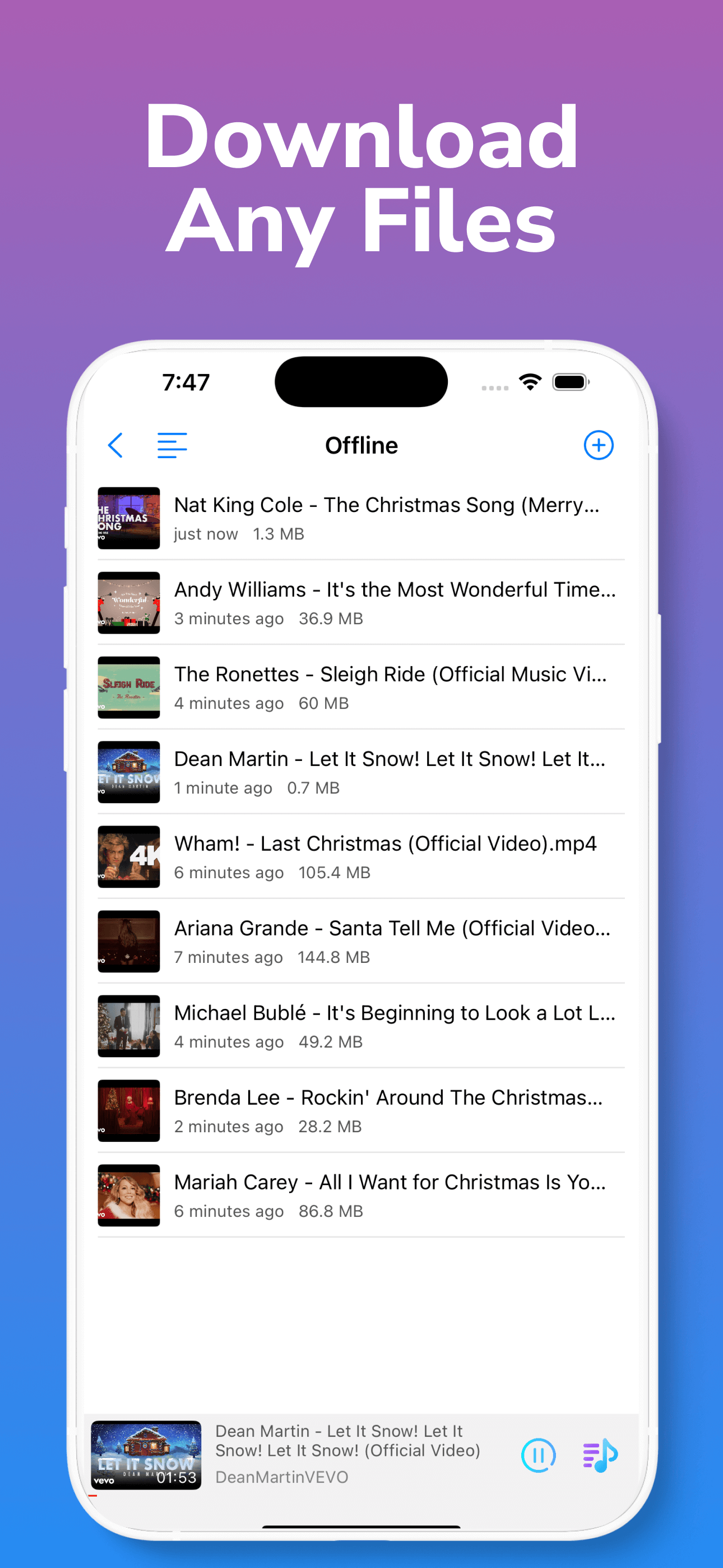Tap the battery indicator in status bar
The image size is (723, 1568).
(569, 381)
